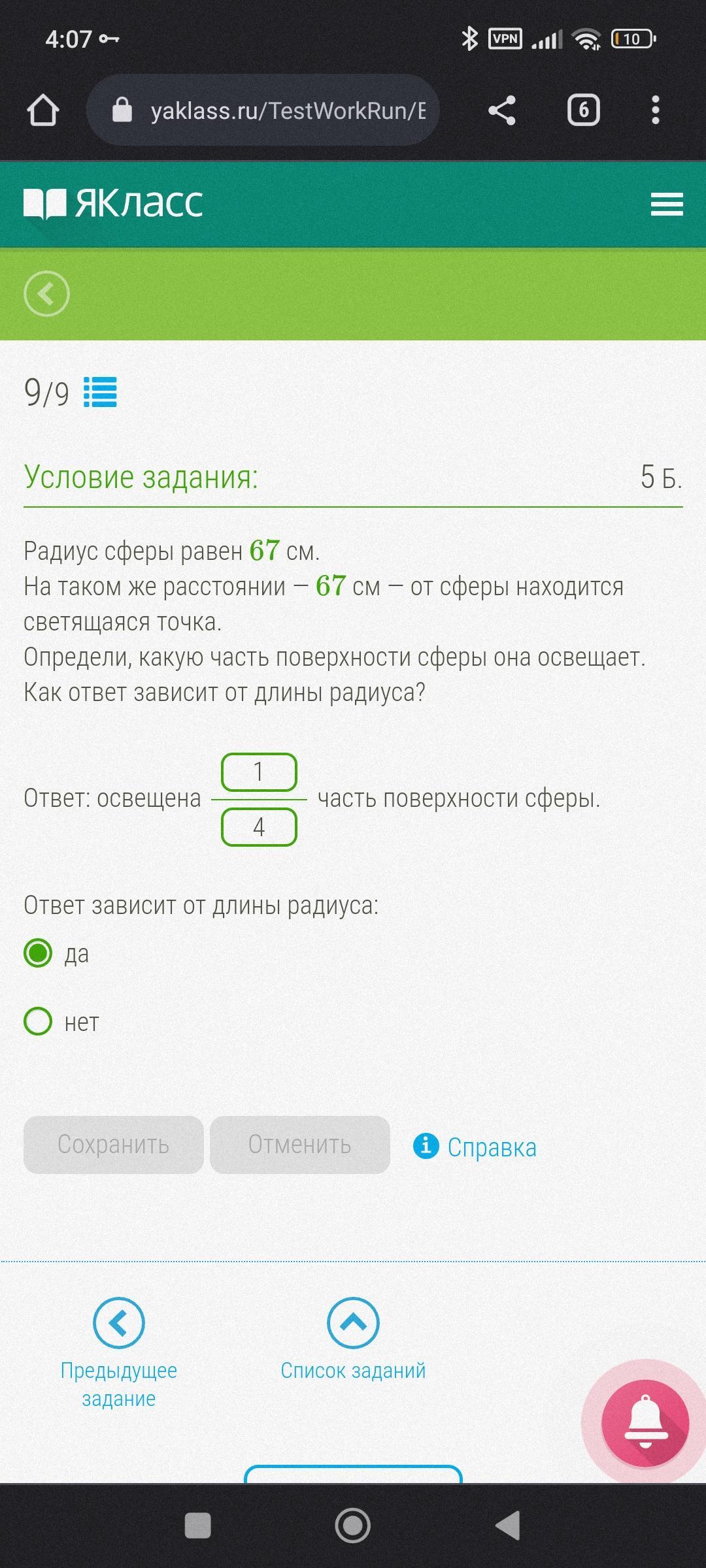Open the ЯКласс hamburger menu
The width and height of the screenshot is (706, 1568).
tap(667, 204)
